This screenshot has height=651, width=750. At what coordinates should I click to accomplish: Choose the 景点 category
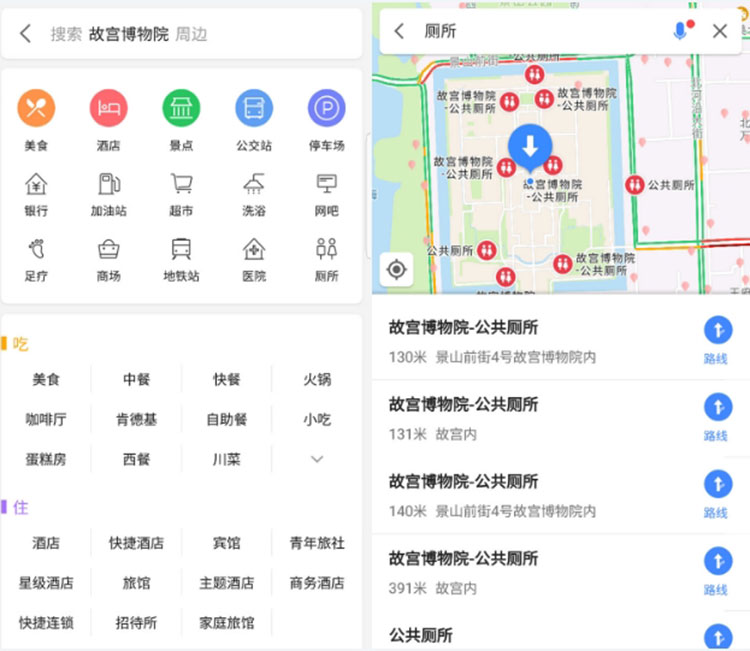[181, 108]
